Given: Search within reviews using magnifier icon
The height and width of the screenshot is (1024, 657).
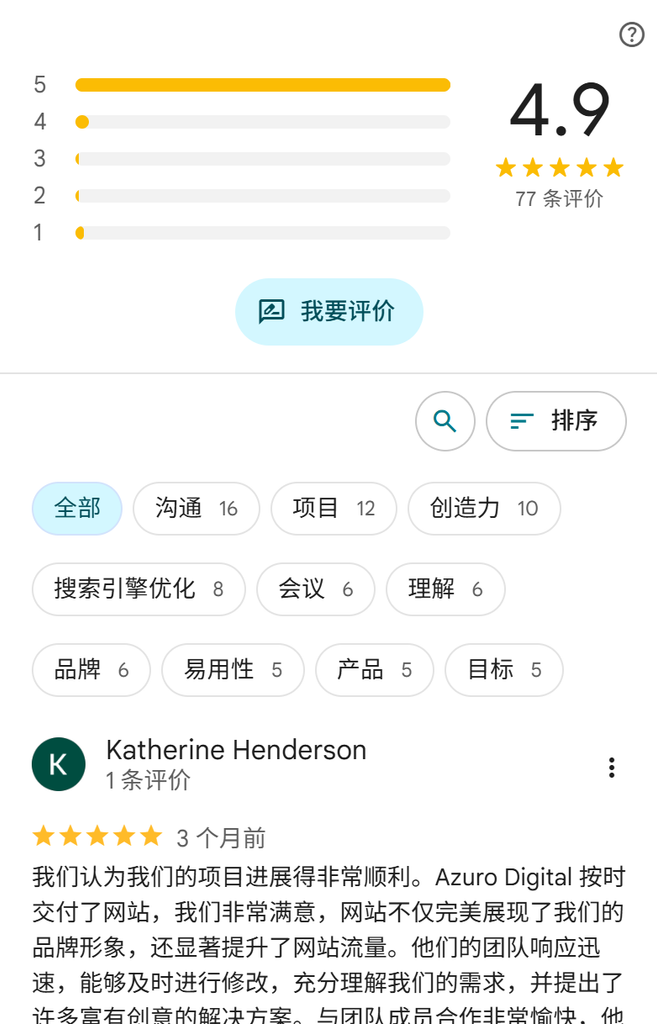Looking at the screenshot, I should click(x=445, y=421).
